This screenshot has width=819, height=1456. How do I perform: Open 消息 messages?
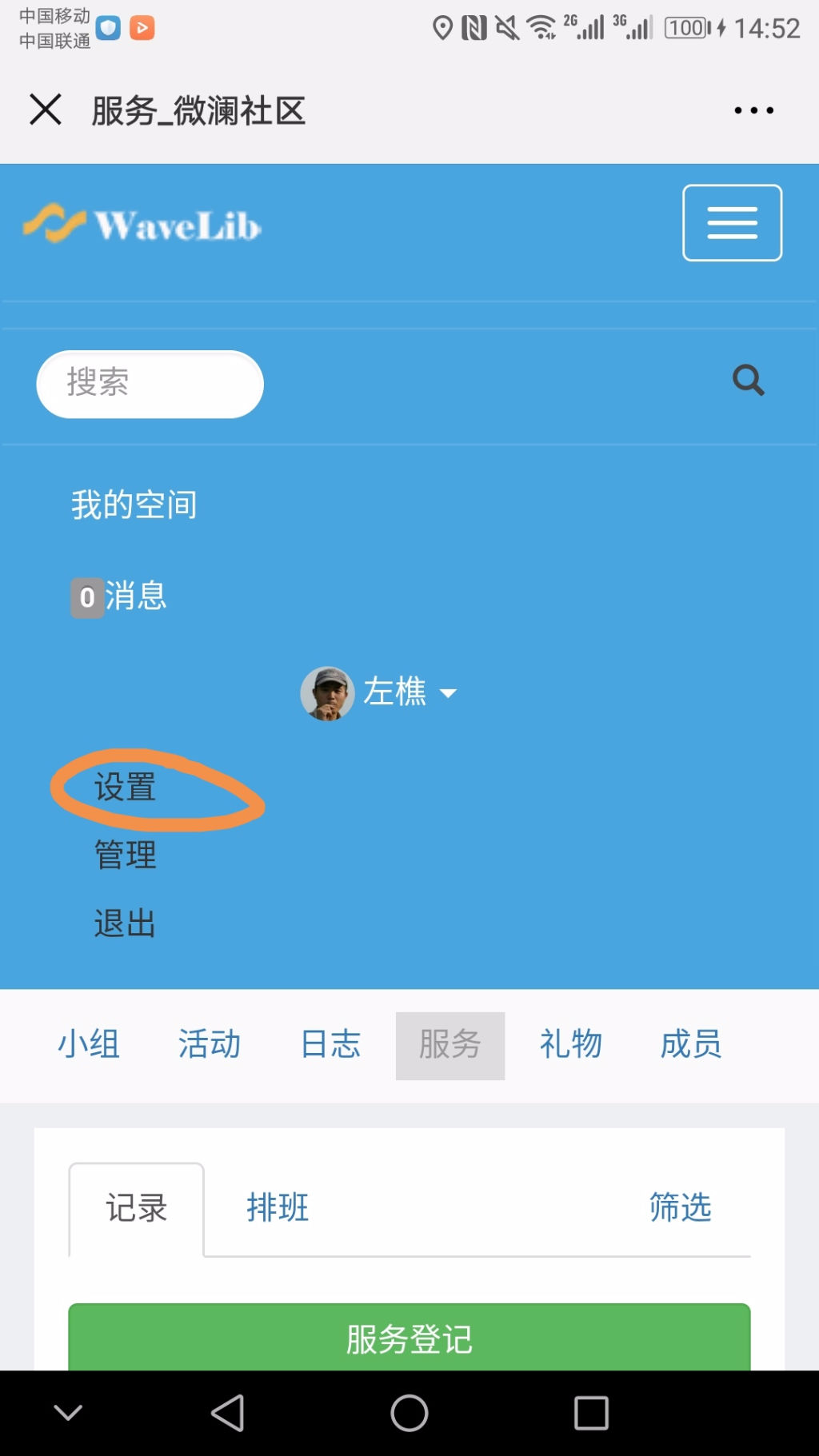coord(119,596)
